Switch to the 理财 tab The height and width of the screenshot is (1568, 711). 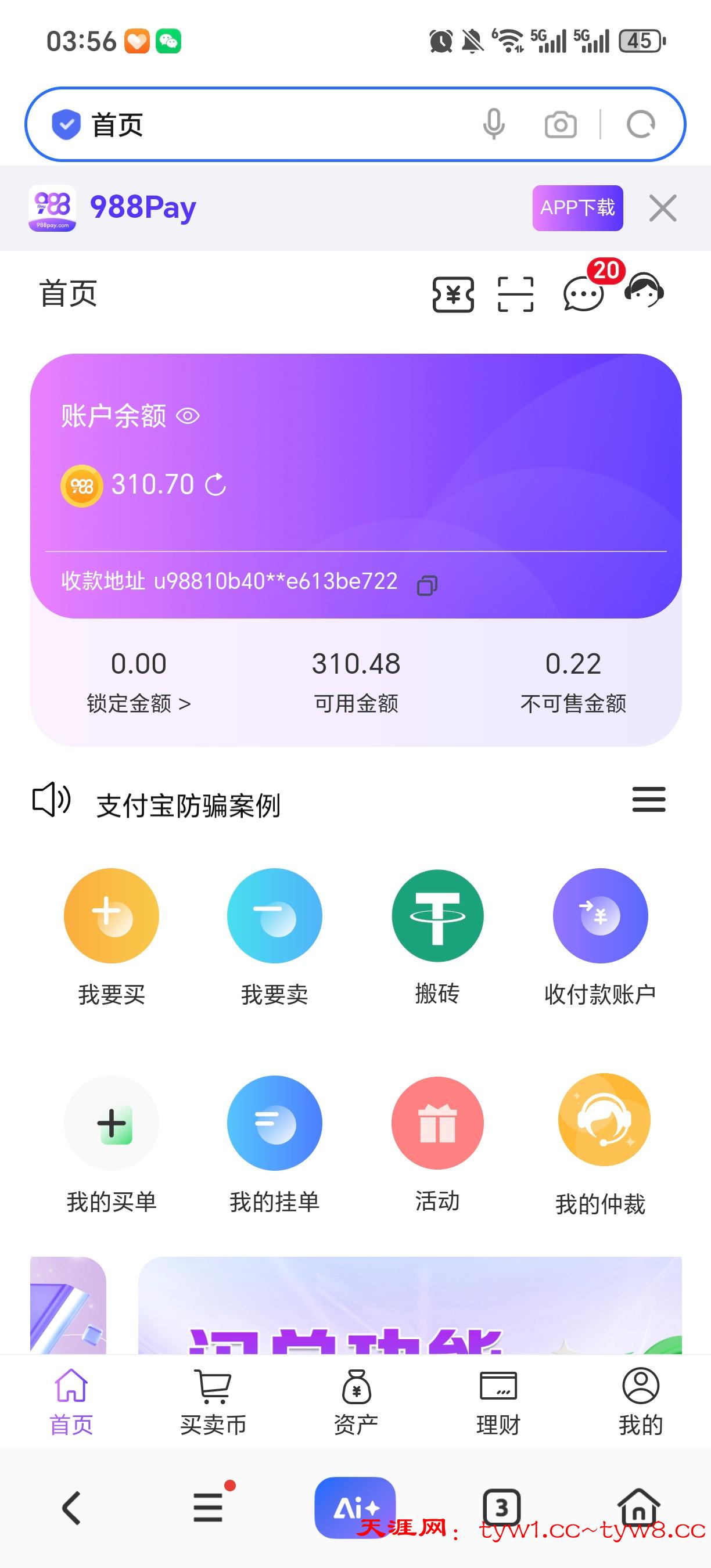tap(498, 1407)
